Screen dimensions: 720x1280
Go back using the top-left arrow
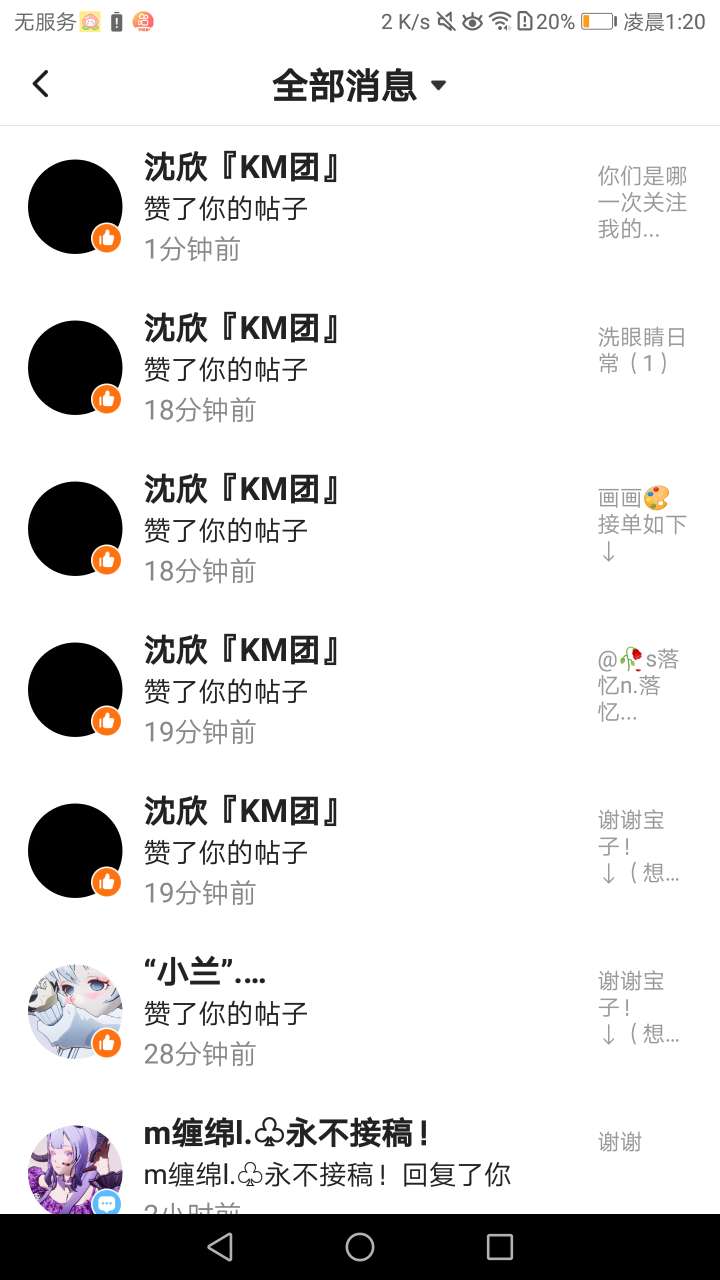40,84
